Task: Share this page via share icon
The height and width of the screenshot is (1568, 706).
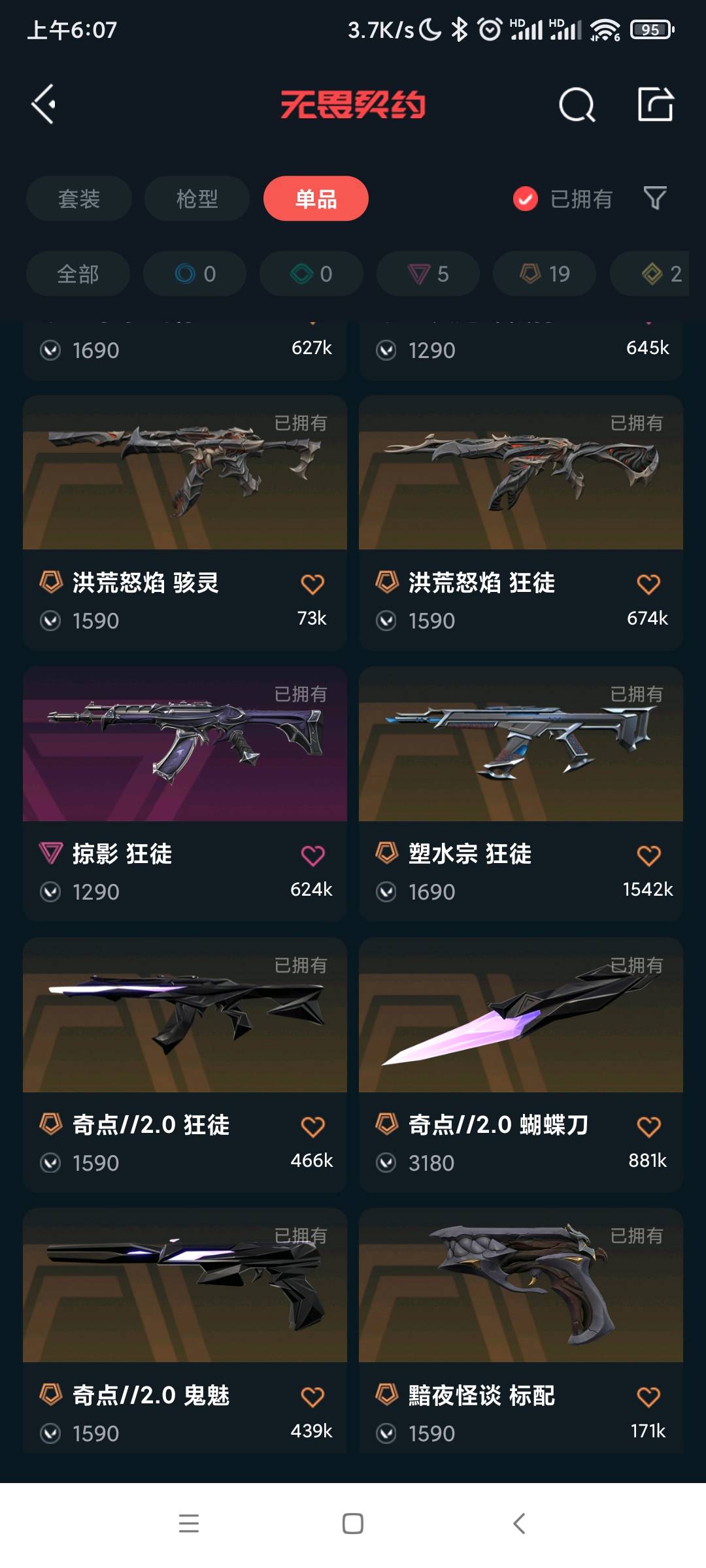Action: click(655, 105)
